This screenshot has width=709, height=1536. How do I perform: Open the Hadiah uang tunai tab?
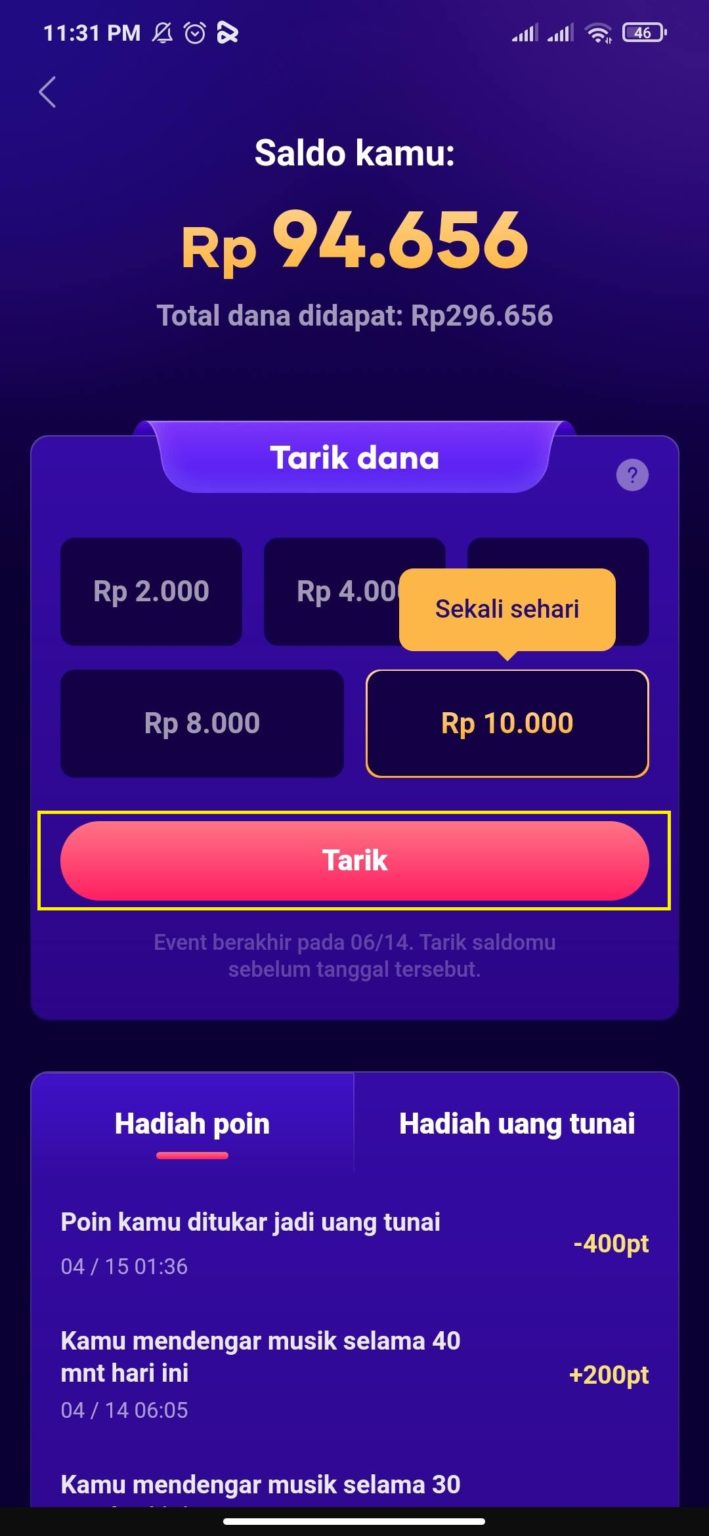(x=517, y=1123)
